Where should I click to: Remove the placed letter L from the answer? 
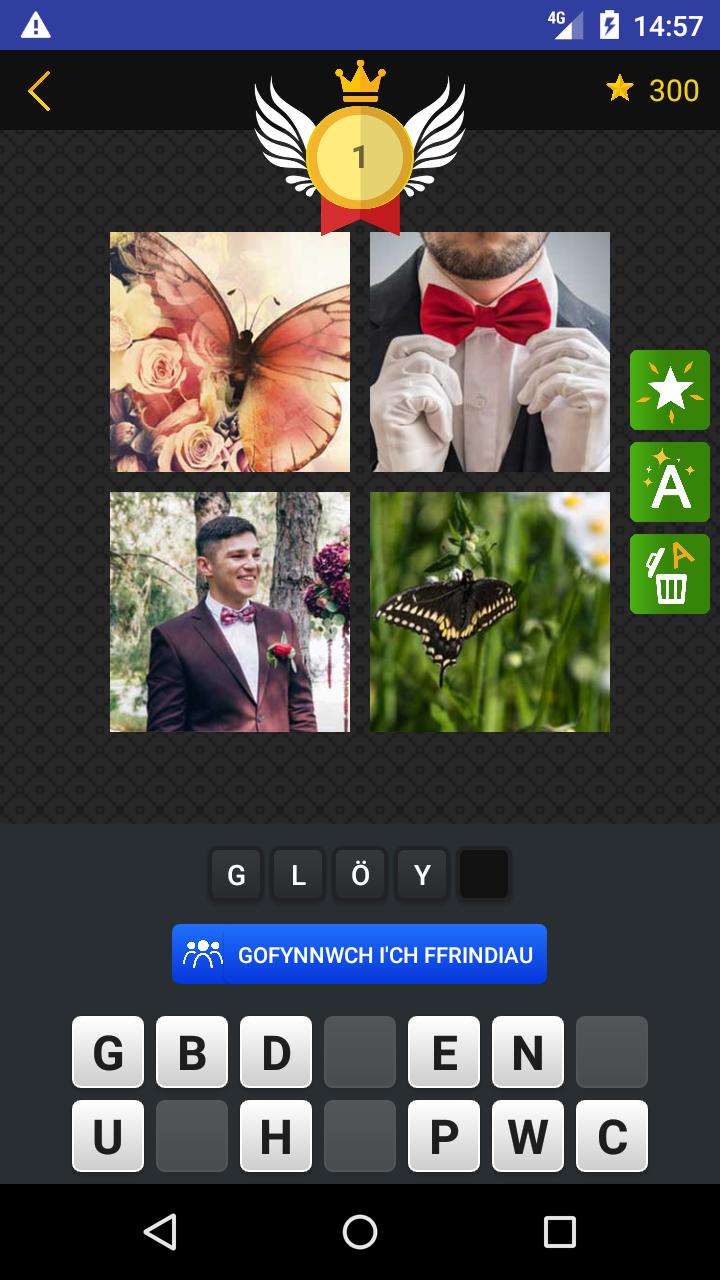pyautogui.click(x=298, y=875)
